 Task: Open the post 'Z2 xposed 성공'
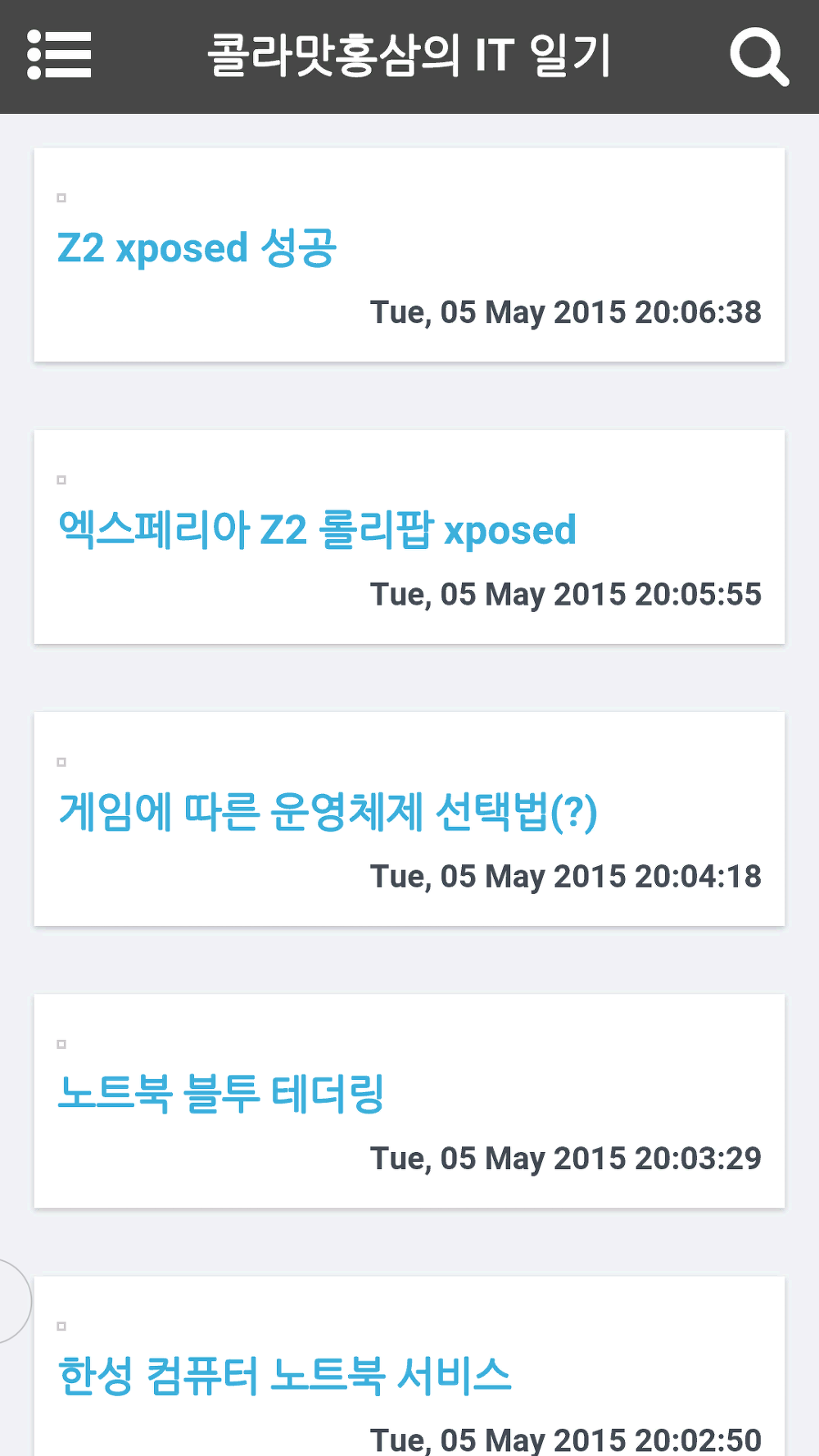(197, 248)
